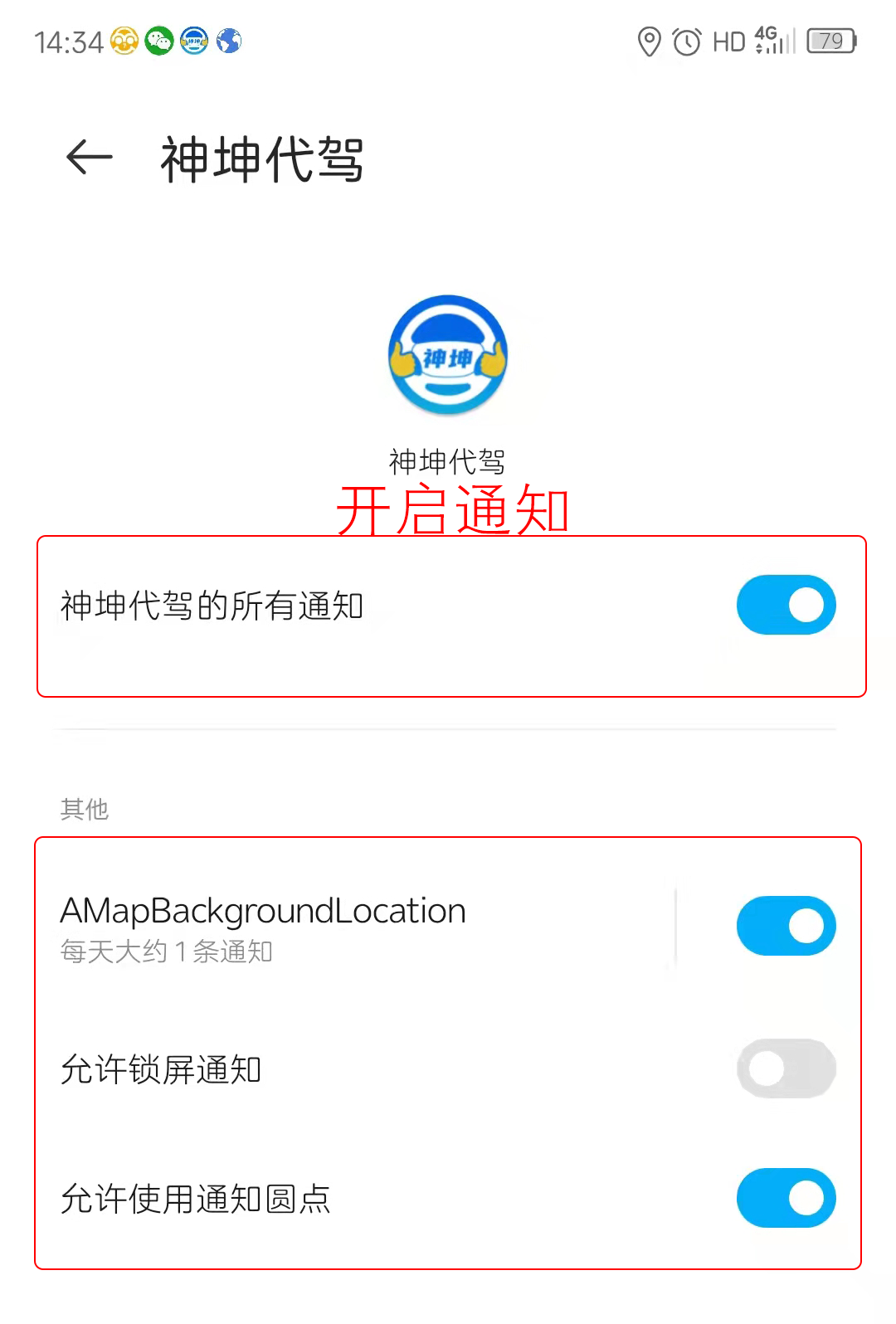Open AMapBackgroundLocation notification category

(332, 927)
